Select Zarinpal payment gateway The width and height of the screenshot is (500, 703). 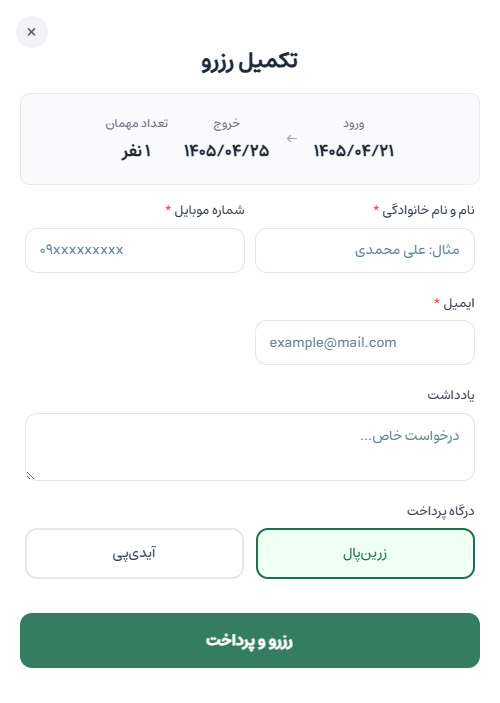(x=365, y=553)
